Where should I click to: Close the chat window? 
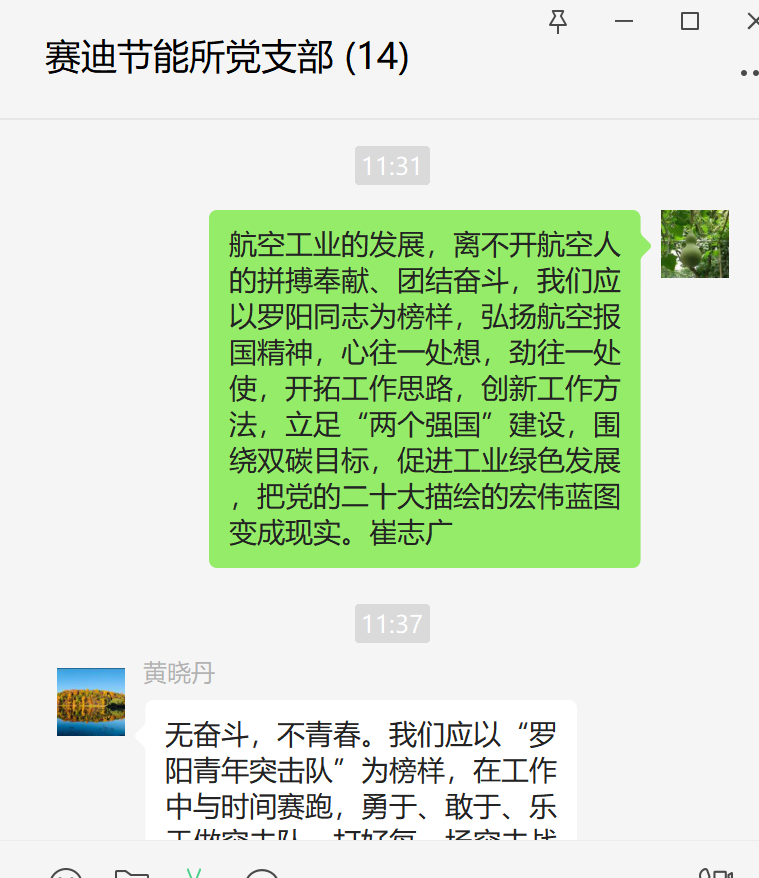pos(752,21)
